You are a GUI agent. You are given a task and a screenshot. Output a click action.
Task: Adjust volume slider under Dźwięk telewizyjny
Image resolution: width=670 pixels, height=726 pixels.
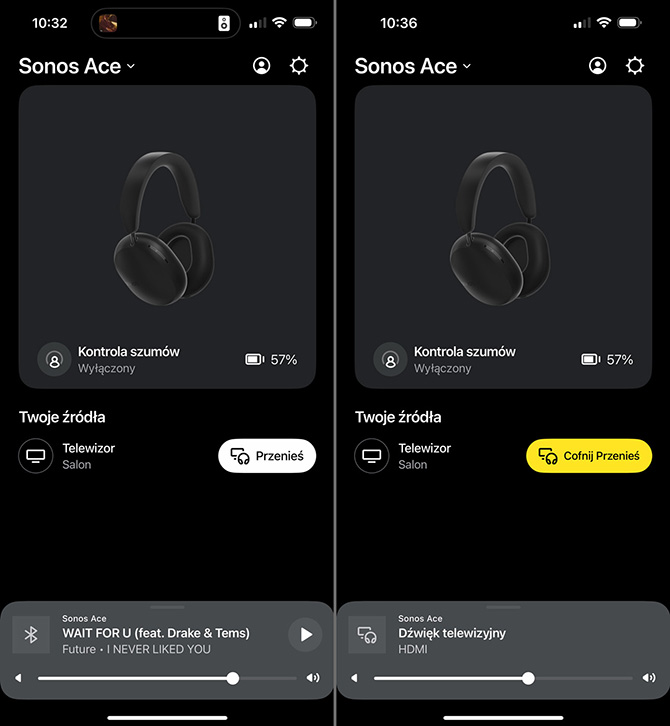pyautogui.click(x=528, y=678)
